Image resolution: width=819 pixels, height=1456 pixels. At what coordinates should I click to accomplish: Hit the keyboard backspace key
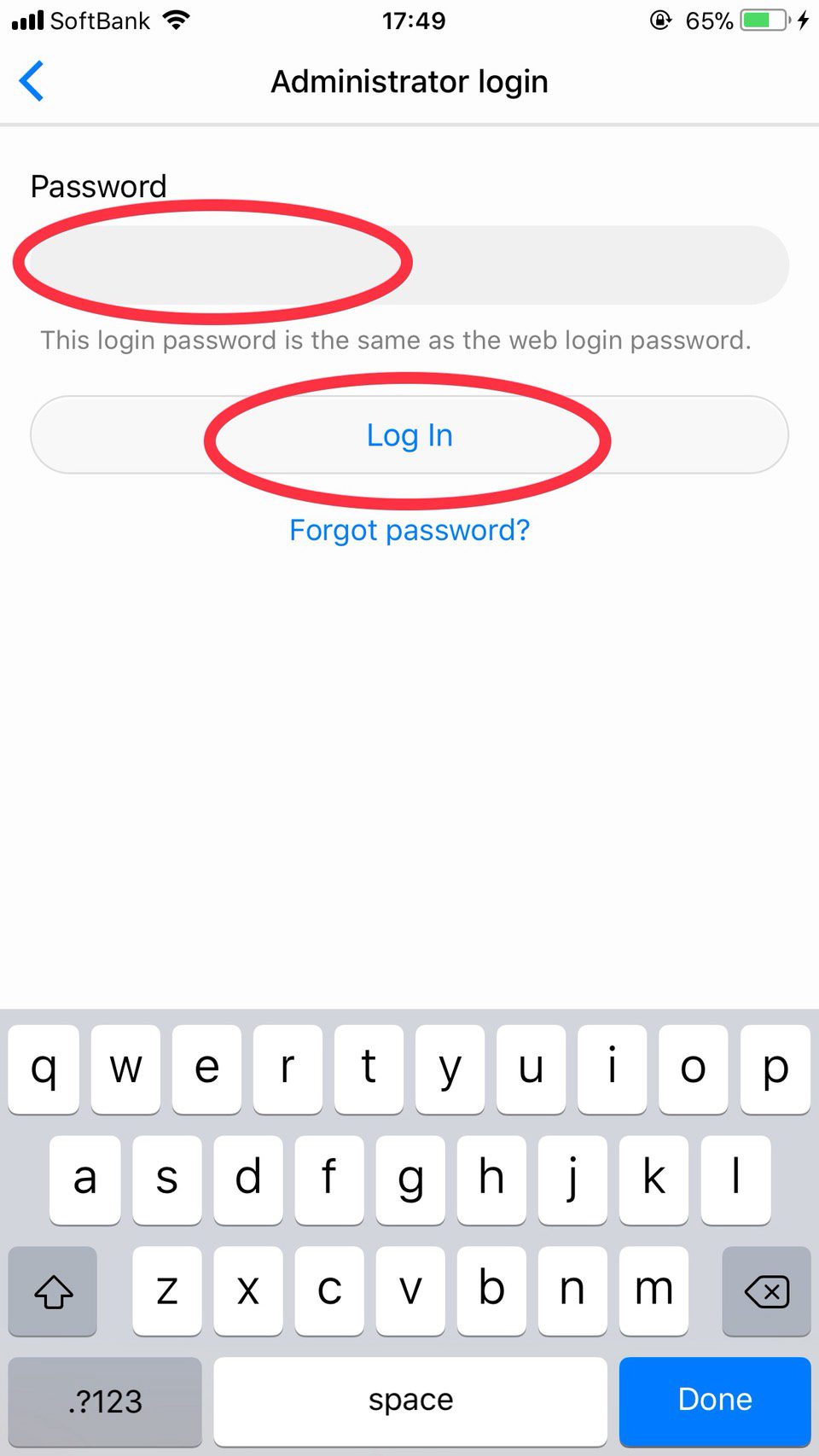tap(765, 1290)
